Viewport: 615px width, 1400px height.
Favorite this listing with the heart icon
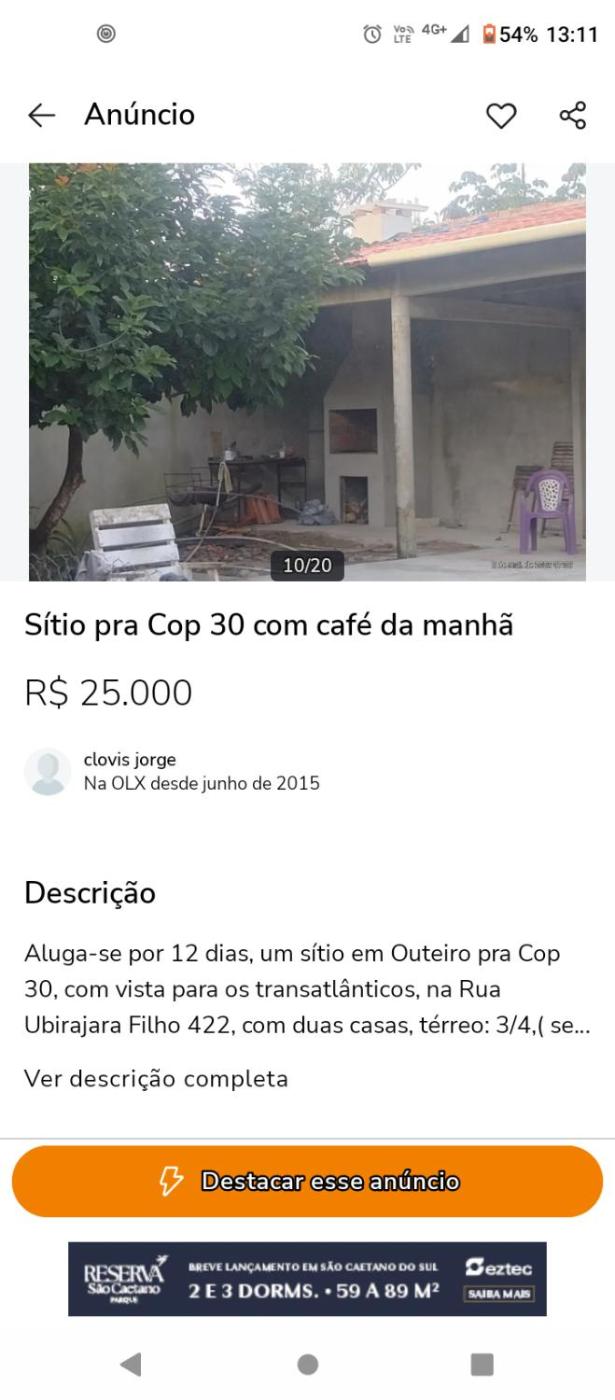coord(501,116)
